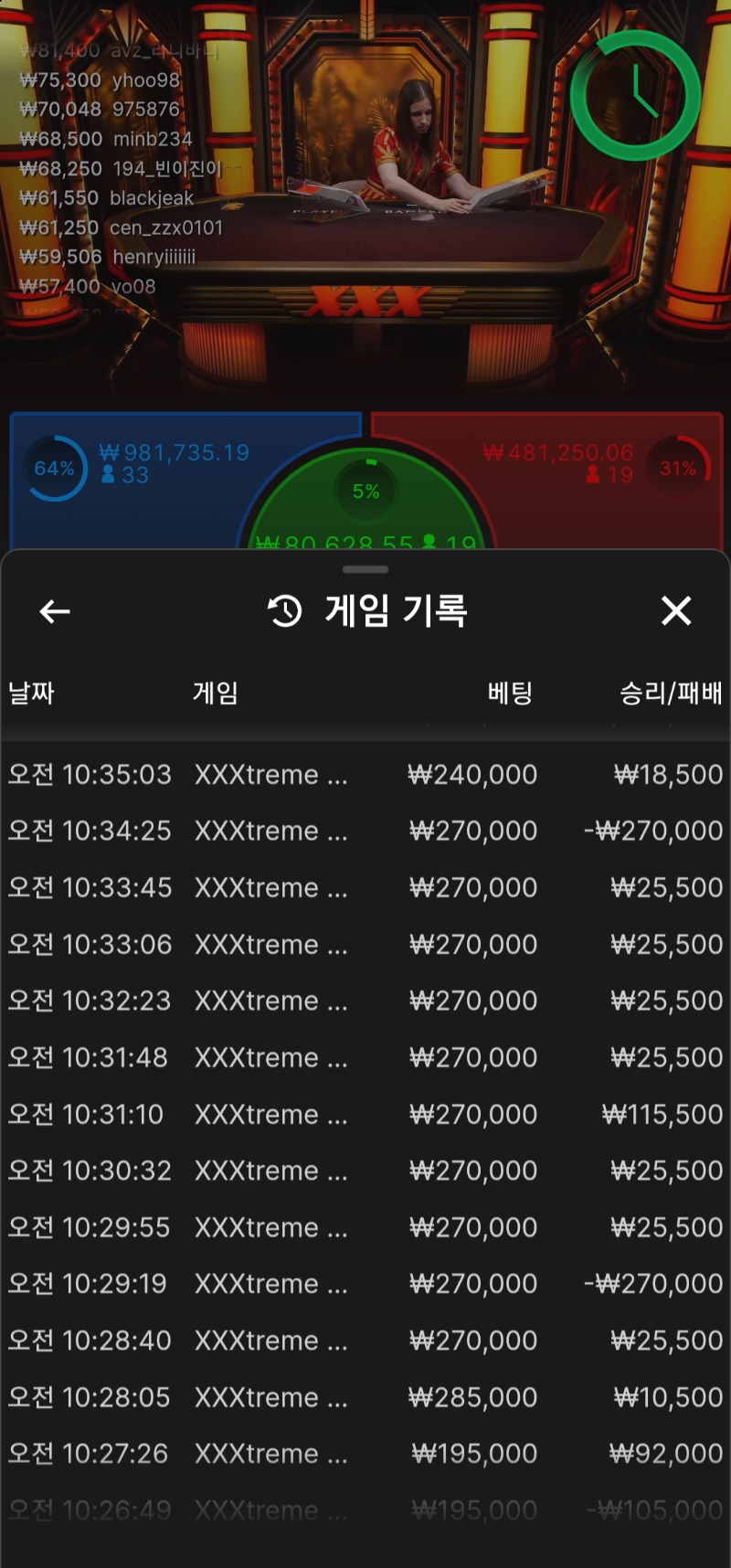View details of the 오전 10:33:45 round

(x=365, y=888)
